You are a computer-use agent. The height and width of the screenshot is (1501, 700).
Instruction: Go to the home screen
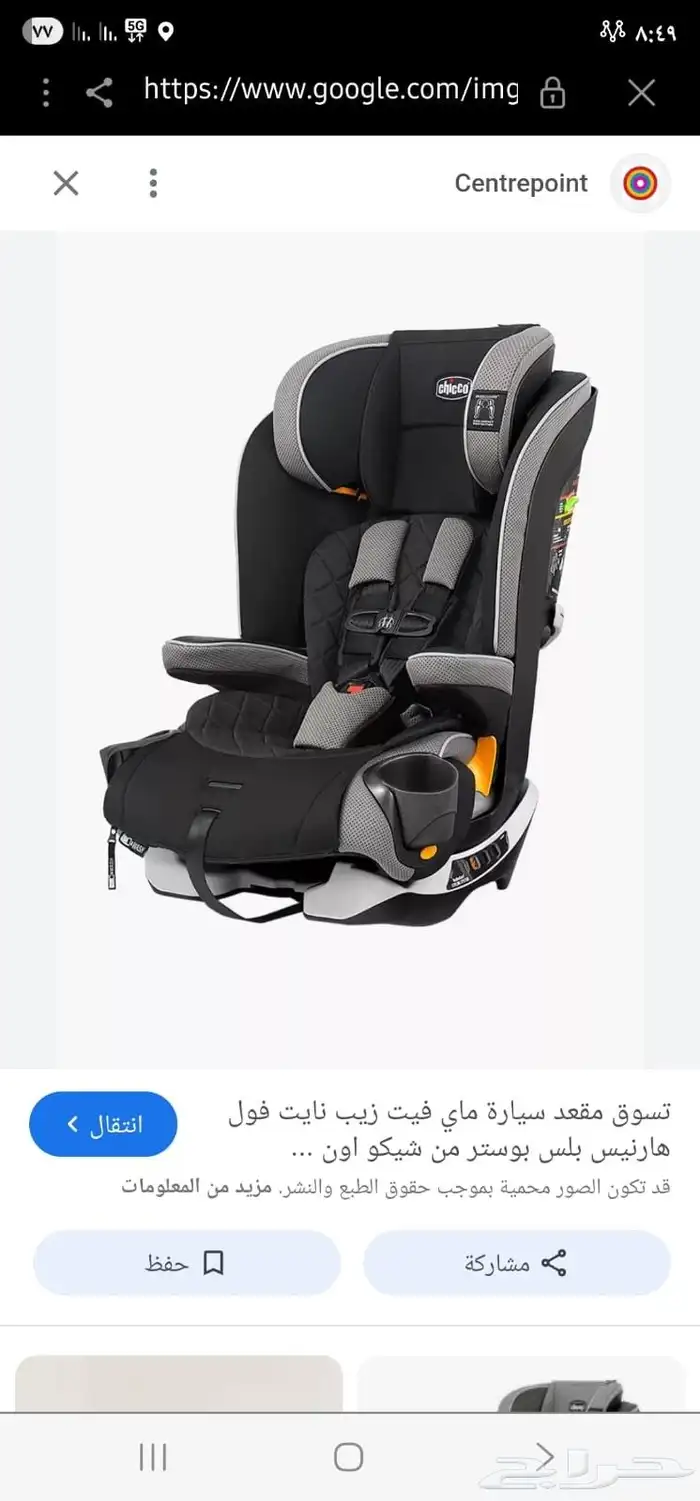click(348, 1457)
